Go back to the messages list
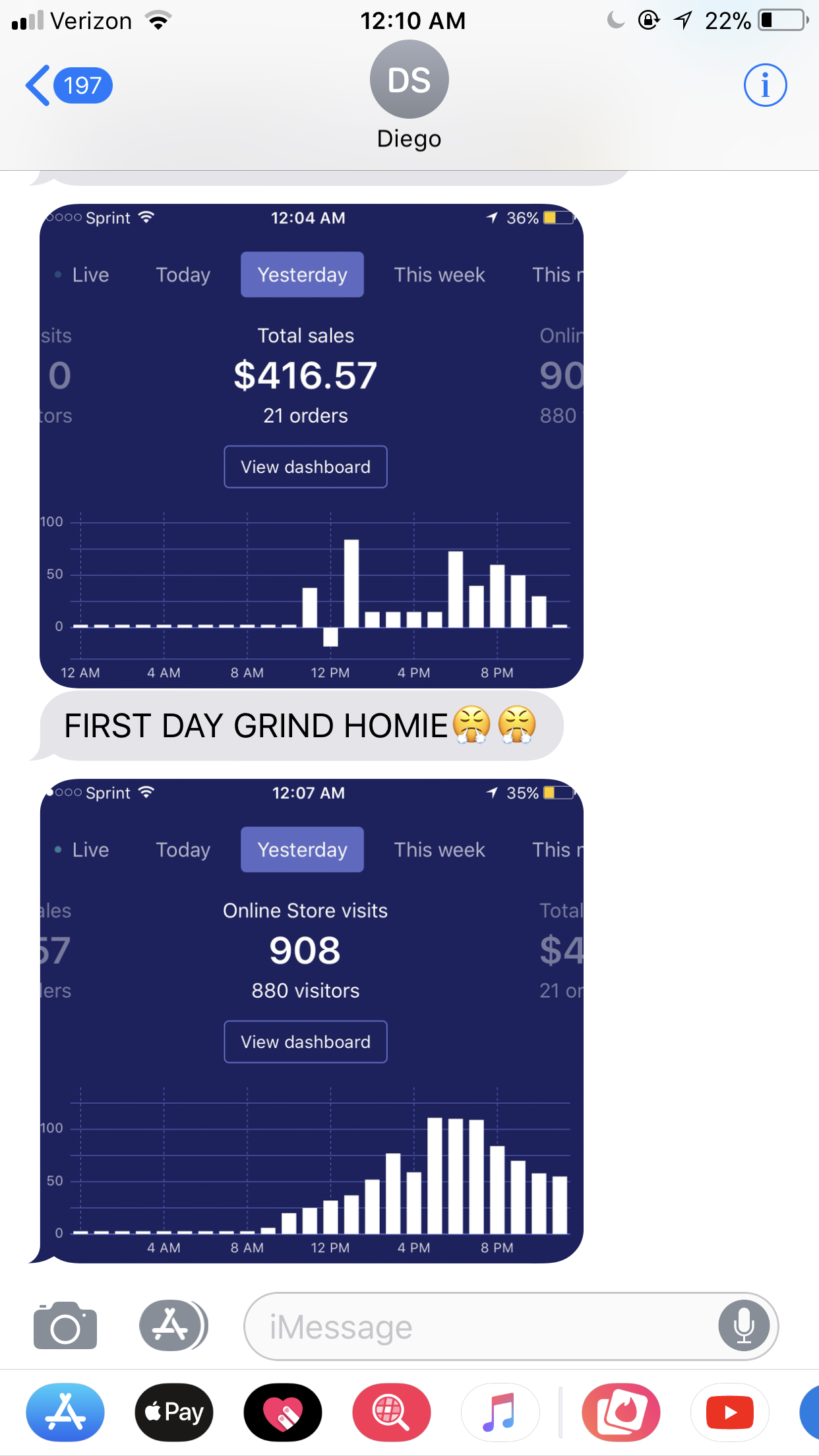The height and width of the screenshot is (1456, 819). [66, 86]
